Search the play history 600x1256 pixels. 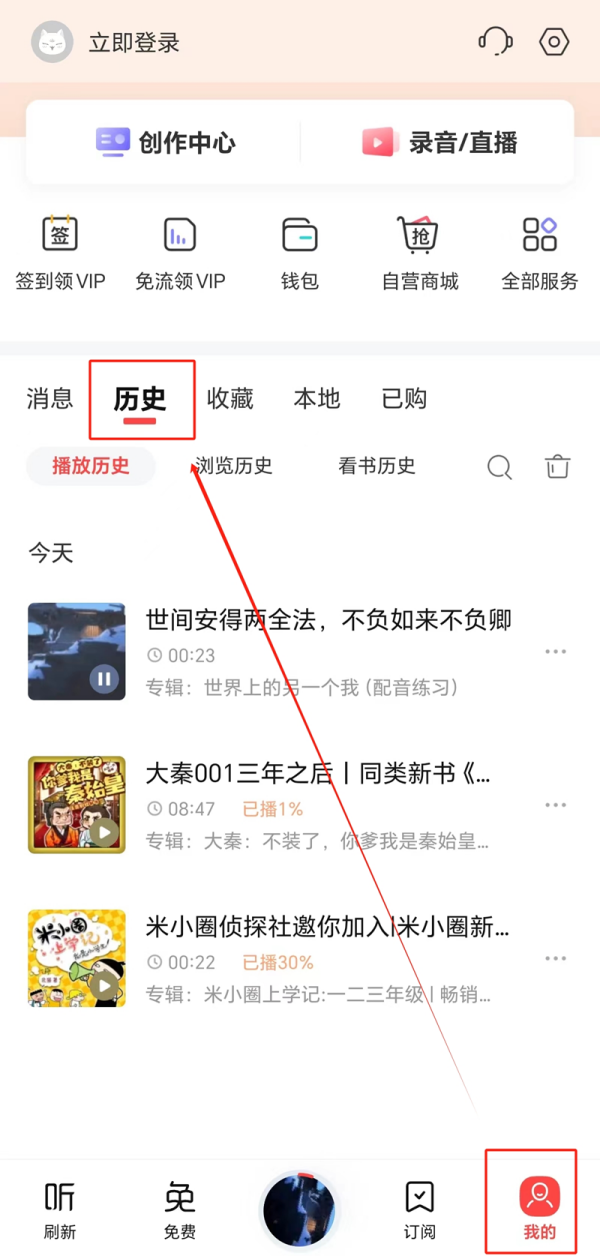point(500,467)
